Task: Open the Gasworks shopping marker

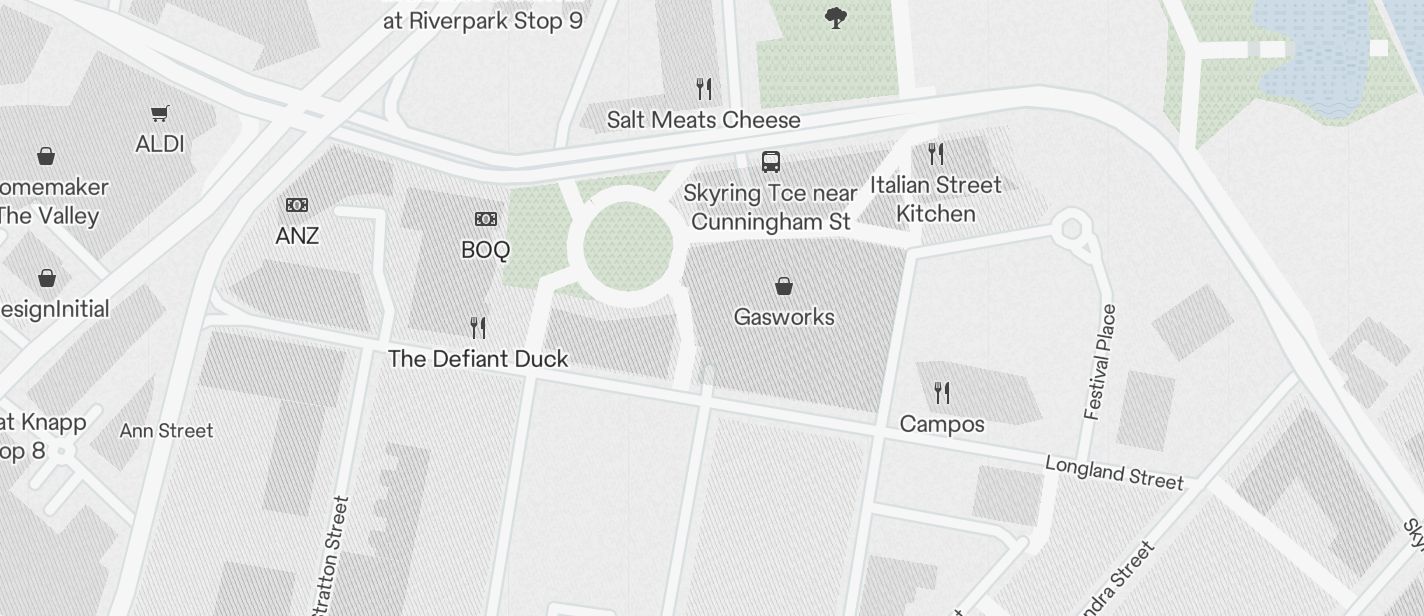Action: [x=784, y=287]
